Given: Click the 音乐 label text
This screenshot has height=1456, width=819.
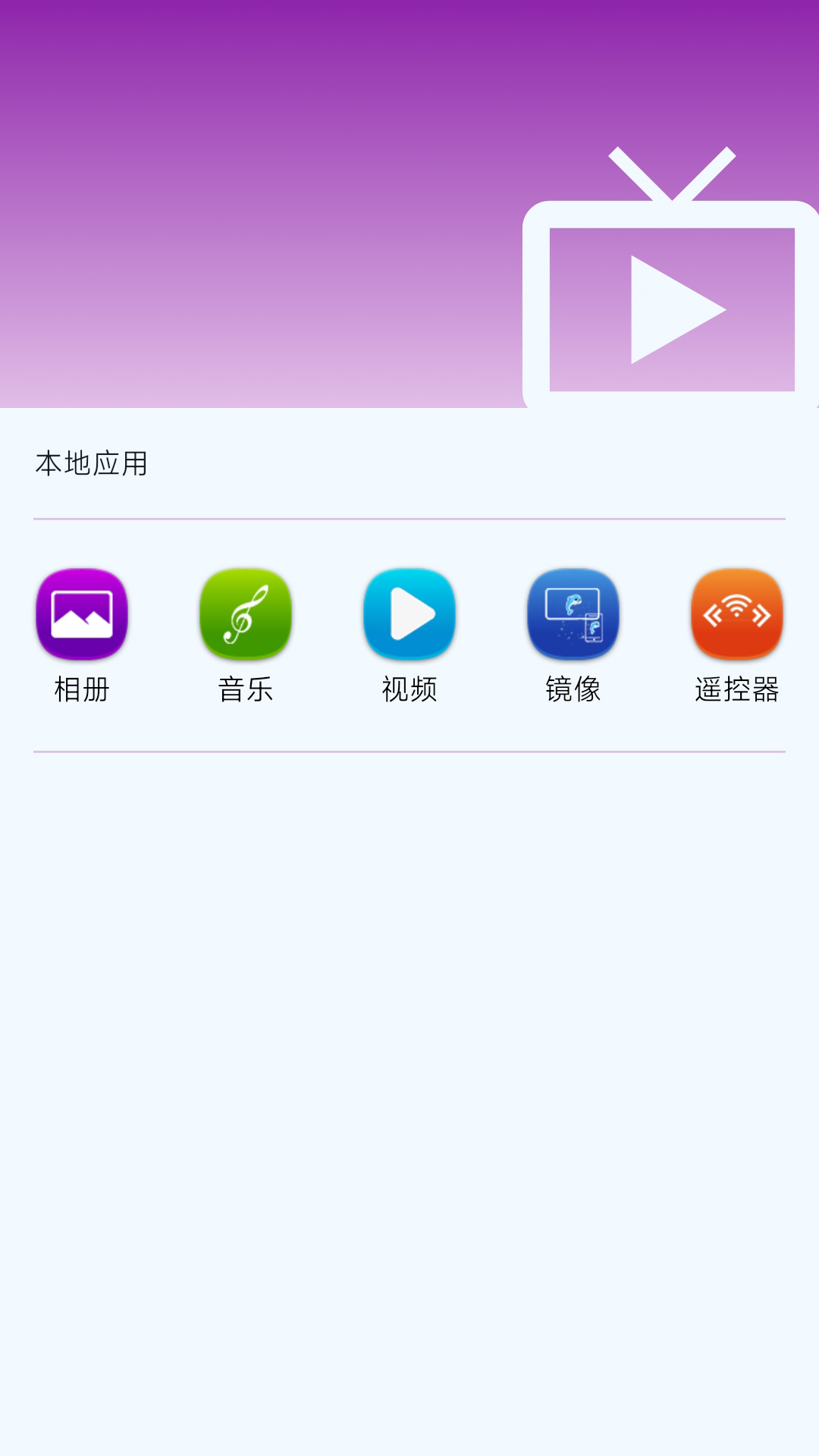Looking at the screenshot, I should click(x=244, y=690).
